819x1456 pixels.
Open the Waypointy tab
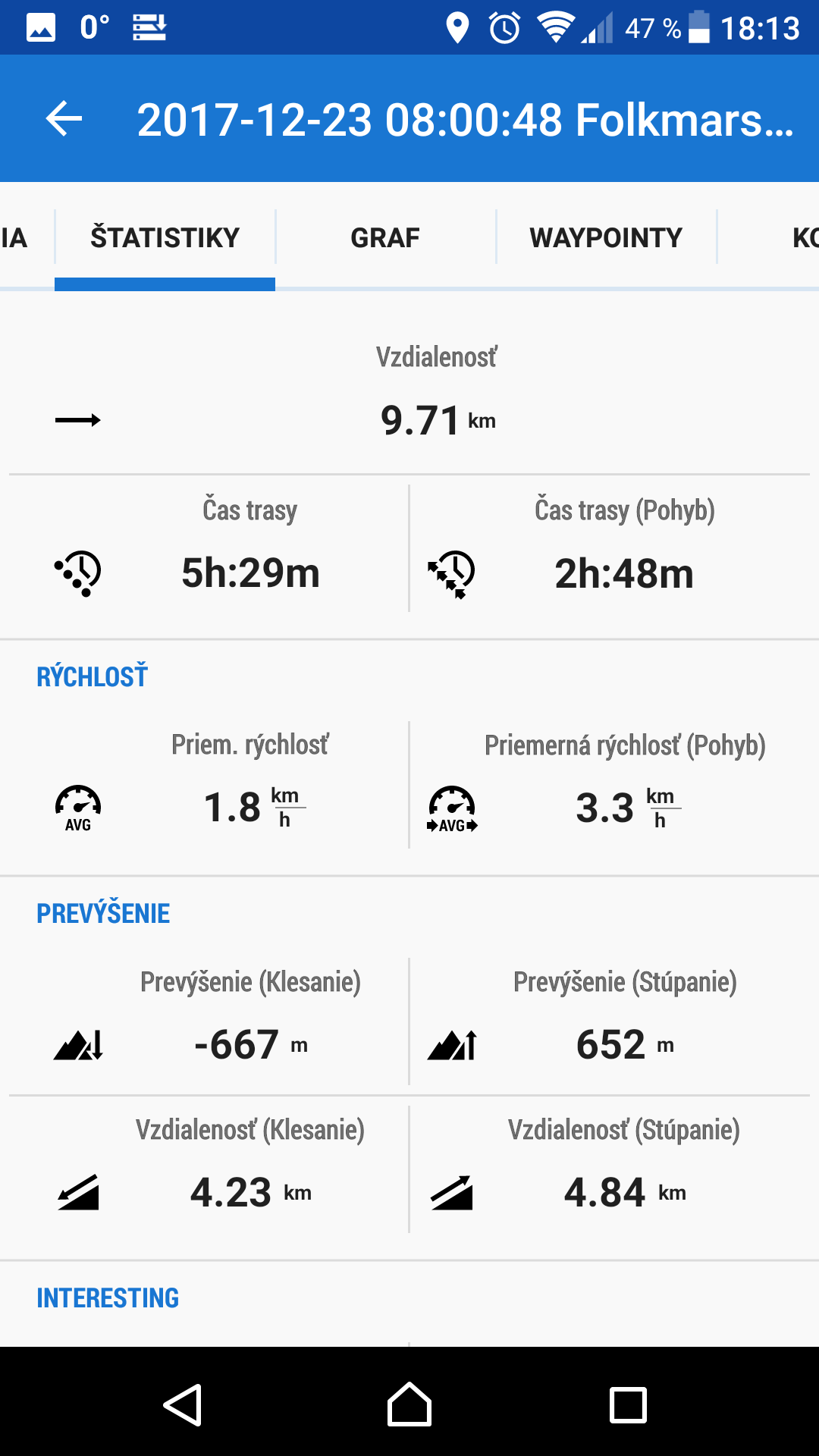tap(606, 238)
